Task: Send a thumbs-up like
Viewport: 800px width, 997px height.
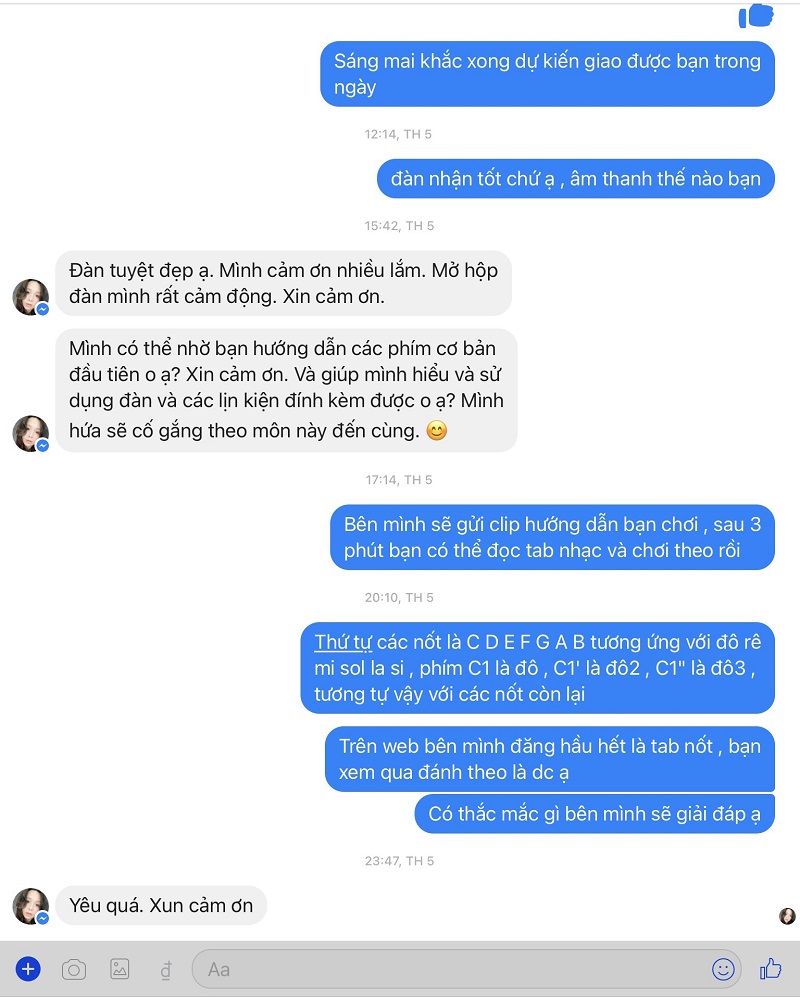Action: [770, 968]
